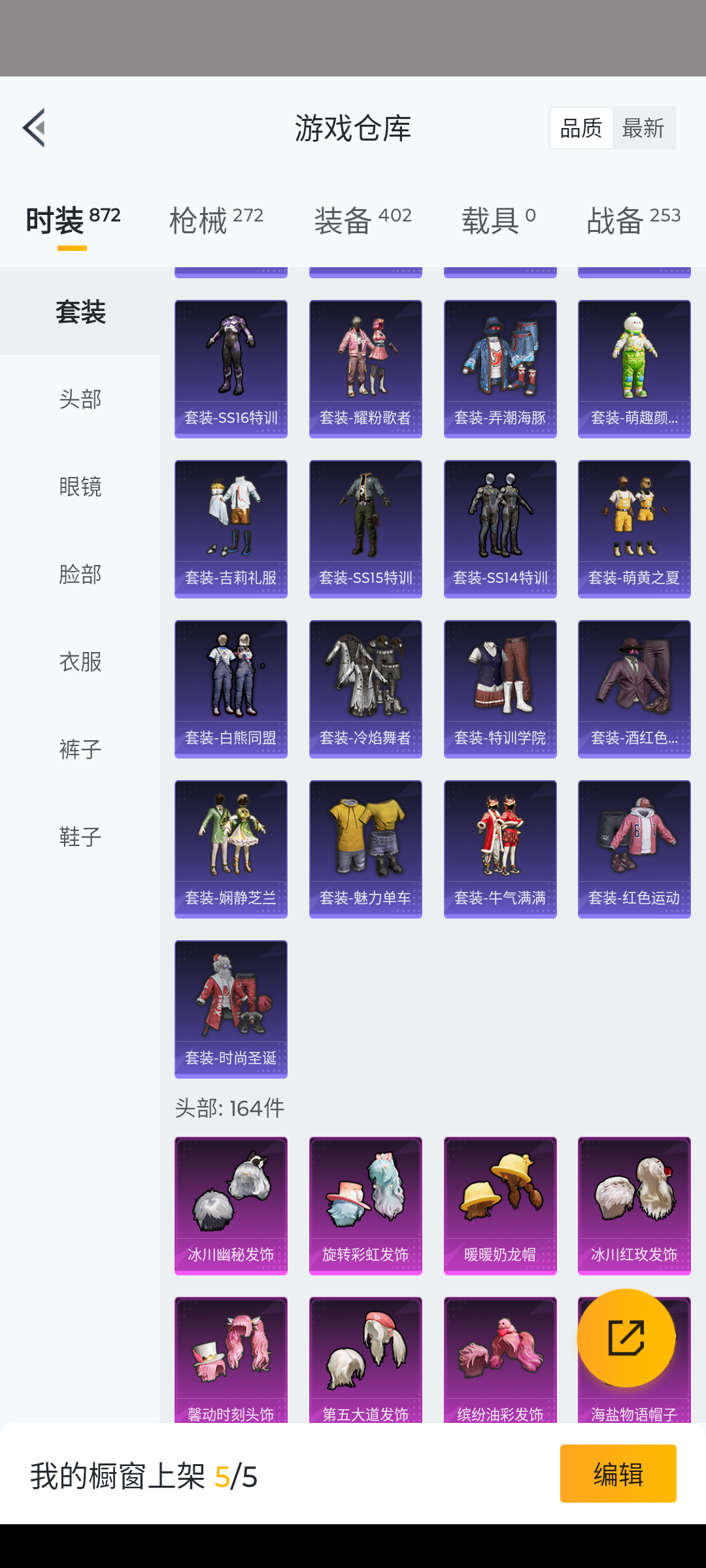
Task: Jump to the 衣服 category
Action: point(80,662)
